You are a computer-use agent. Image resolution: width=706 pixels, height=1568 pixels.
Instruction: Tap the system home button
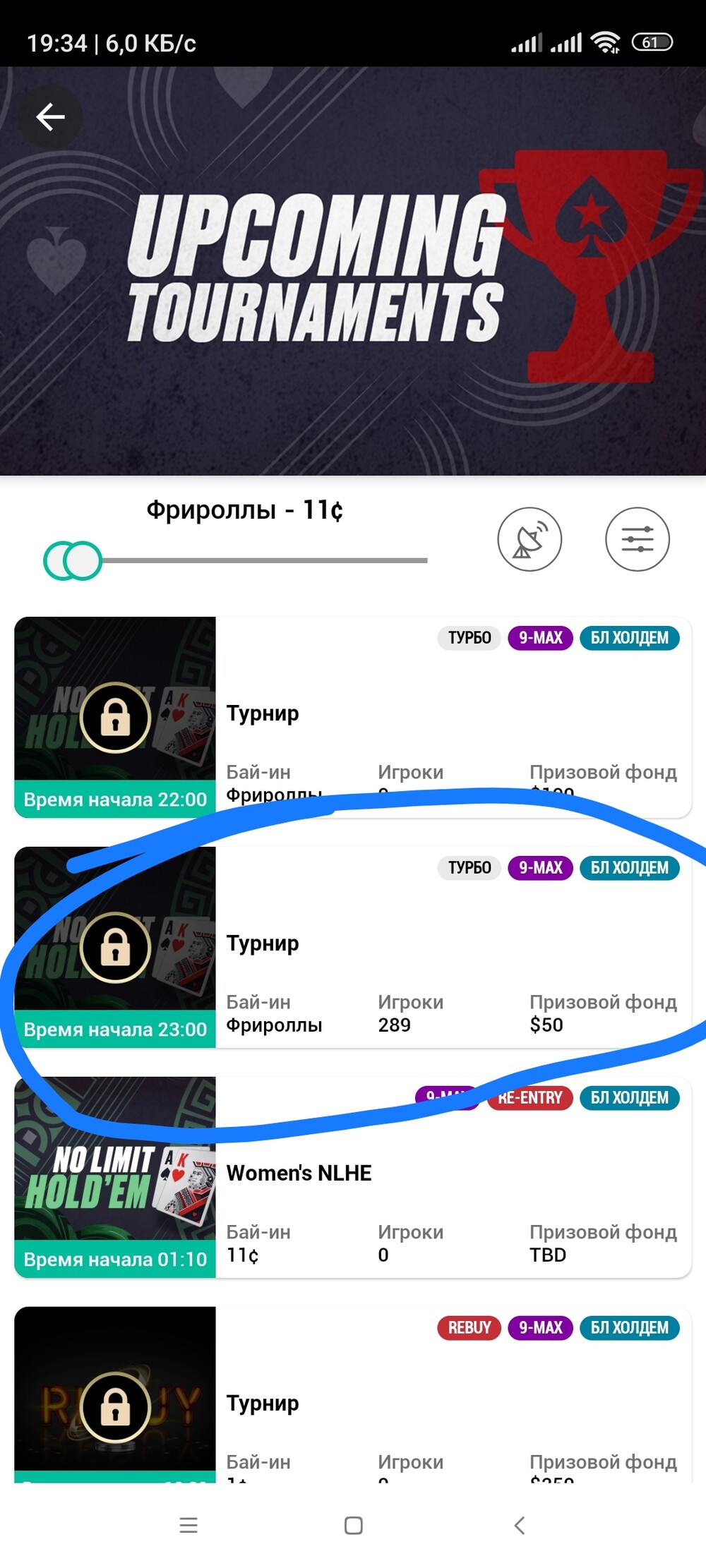click(x=354, y=1525)
